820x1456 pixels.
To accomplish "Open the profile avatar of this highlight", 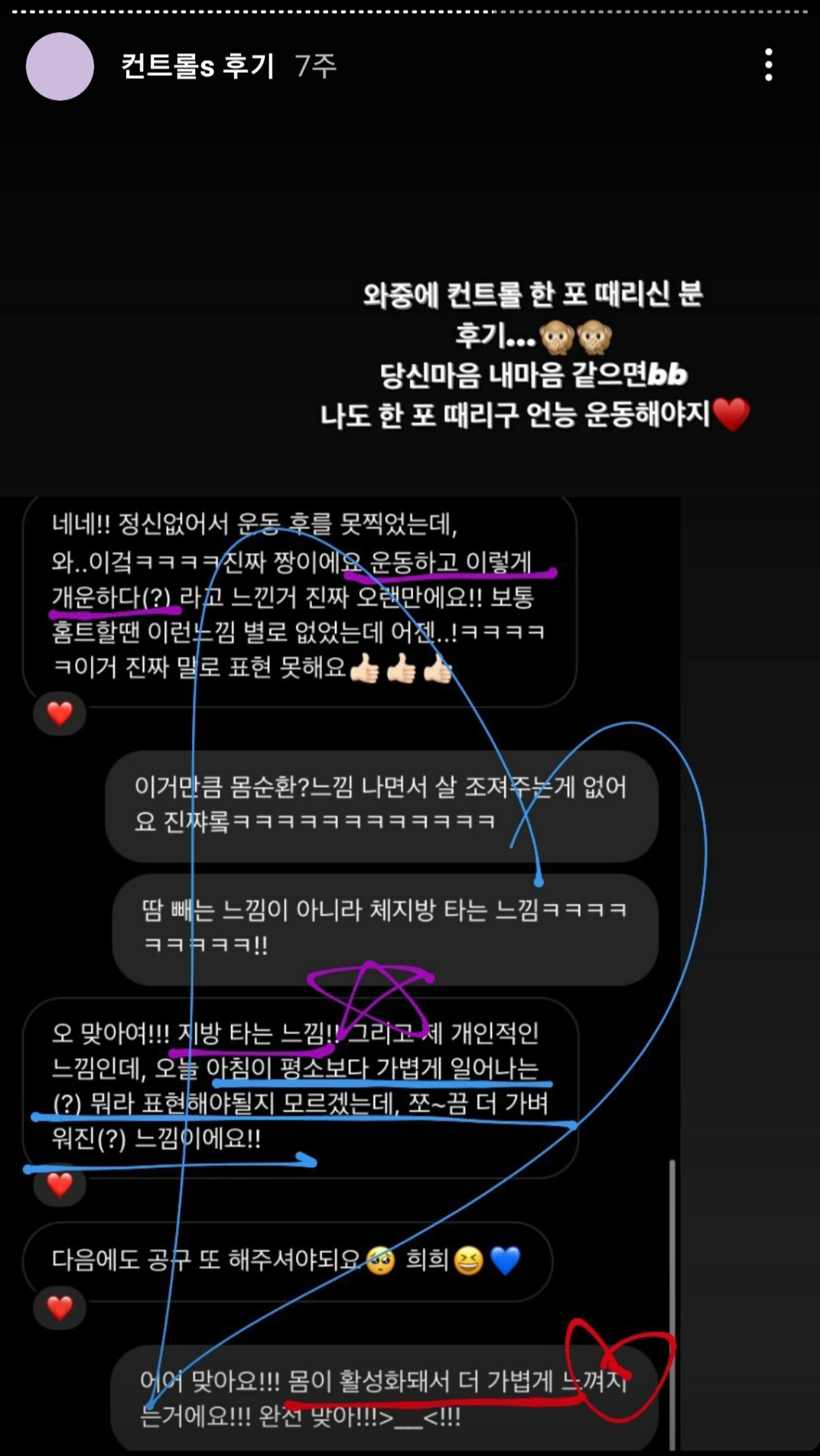I will [x=60, y=67].
